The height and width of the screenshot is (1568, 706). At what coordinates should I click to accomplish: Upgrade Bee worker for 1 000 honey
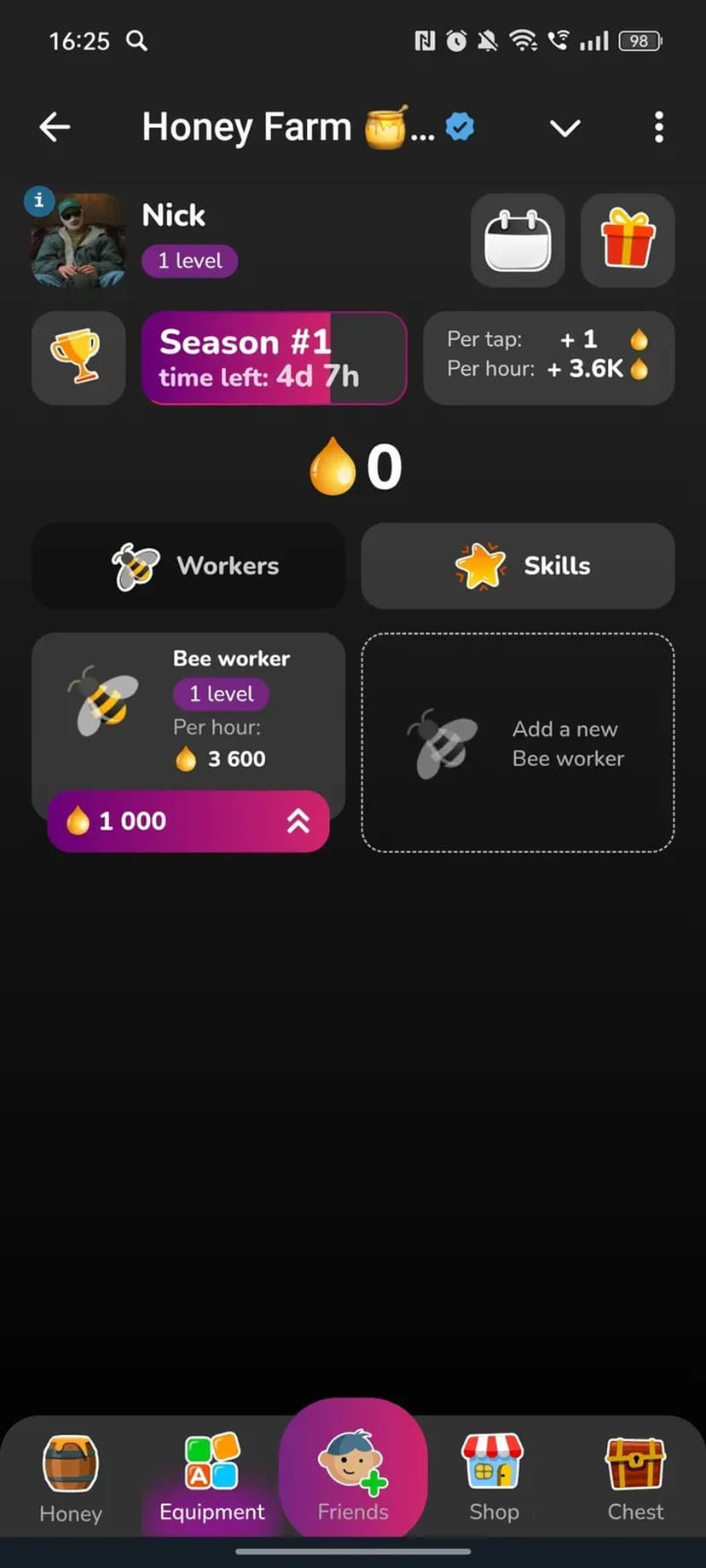click(188, 821)
